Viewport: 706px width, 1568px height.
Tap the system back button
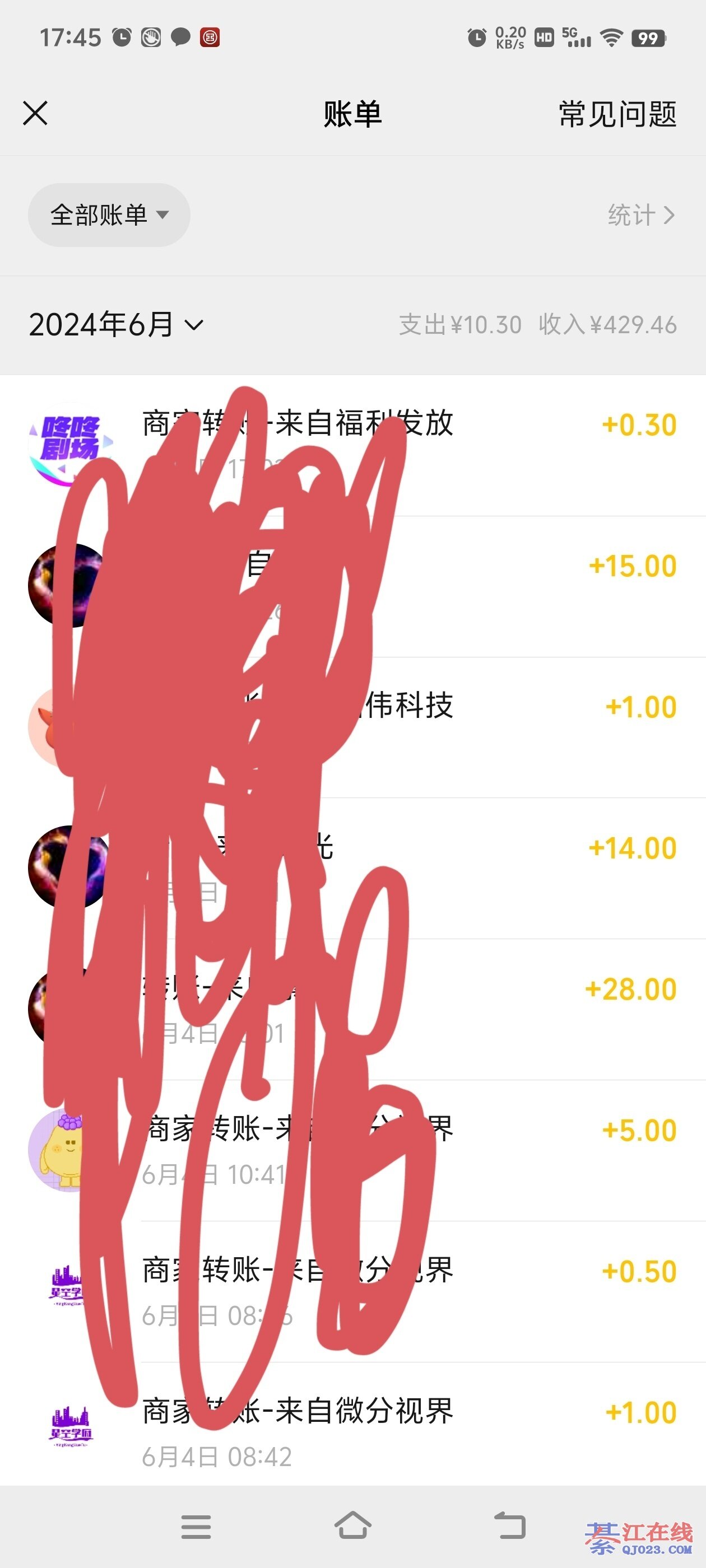pos(509,1526)
